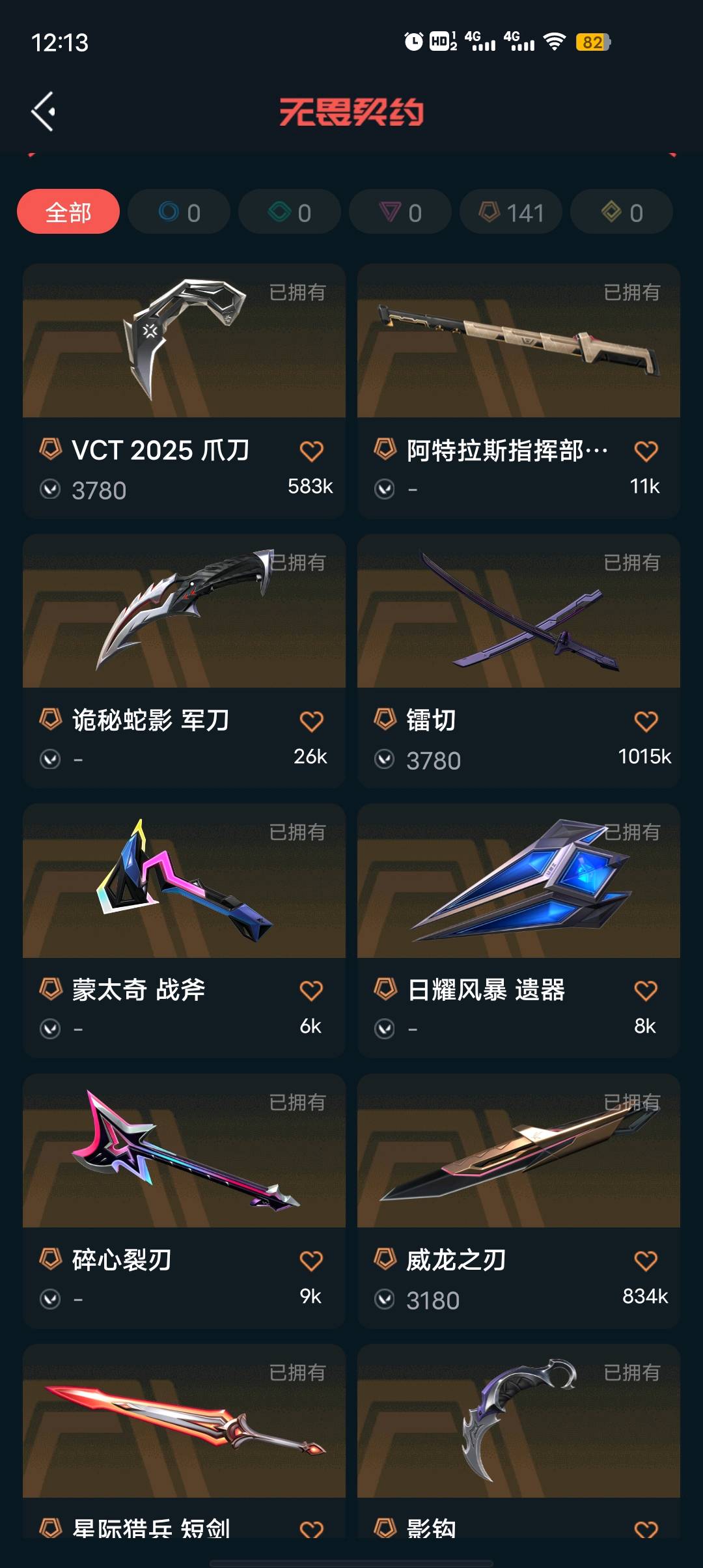Tap the heart on 诡秘蛇影 军刀
This screenshot has height=1568, width=703.
click(x=311, y=721)
